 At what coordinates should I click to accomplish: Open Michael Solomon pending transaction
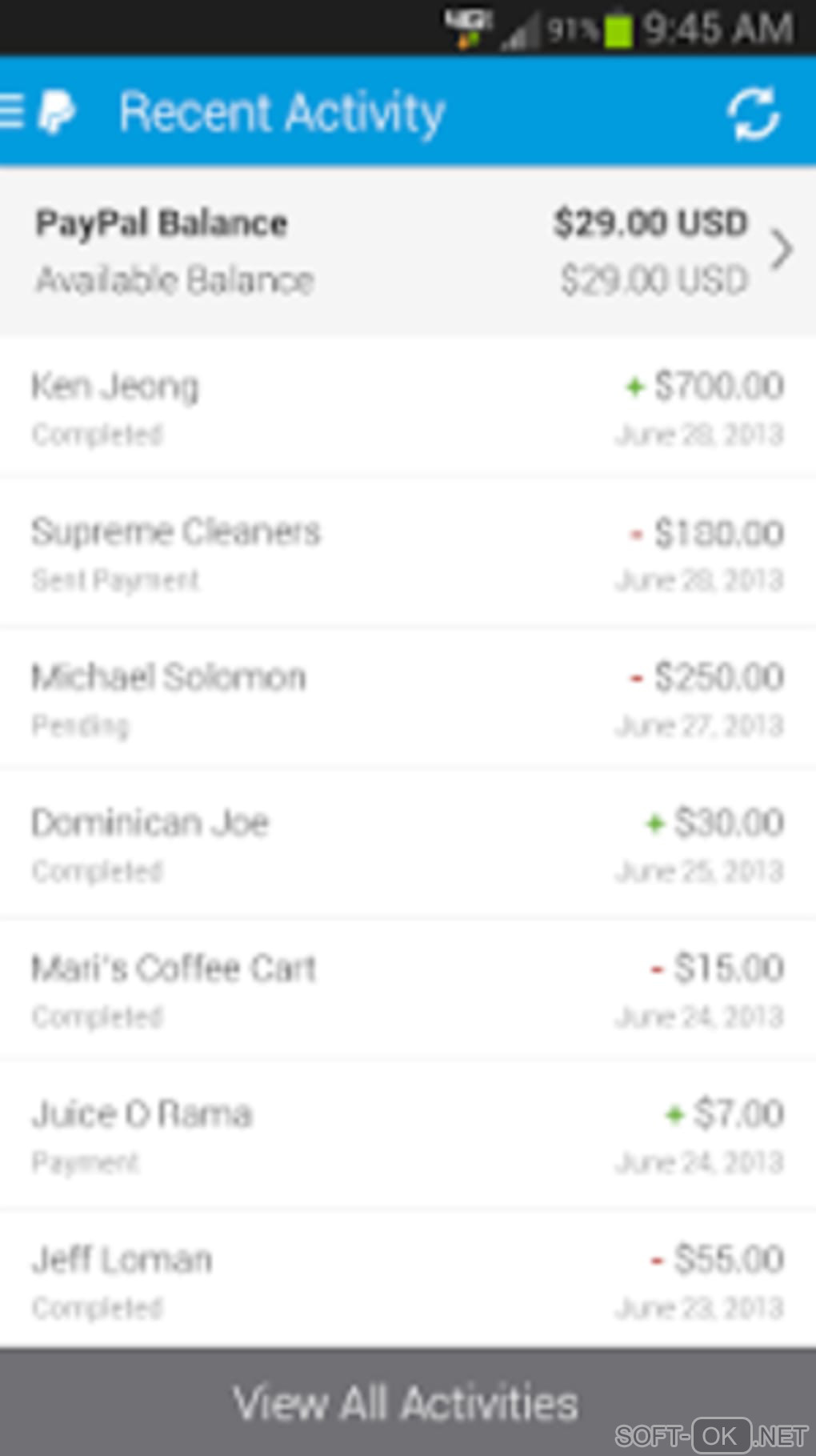click(x=408, y=700)
